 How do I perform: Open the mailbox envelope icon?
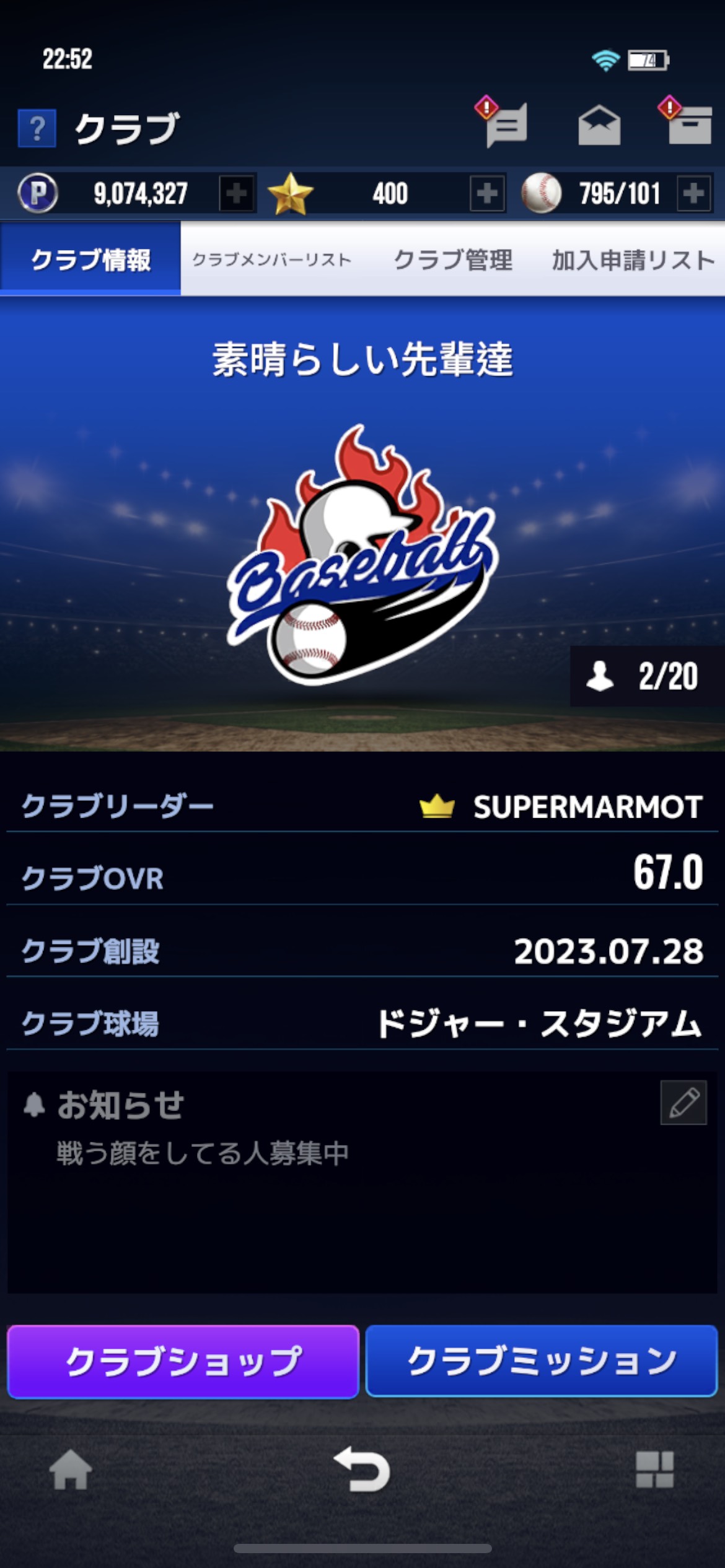[599, 126]
